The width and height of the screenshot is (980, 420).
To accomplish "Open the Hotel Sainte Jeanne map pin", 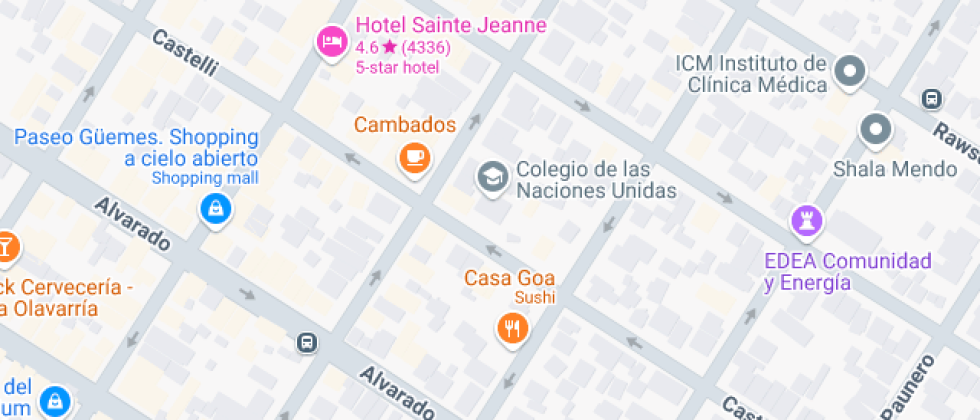I will (332, 41).
